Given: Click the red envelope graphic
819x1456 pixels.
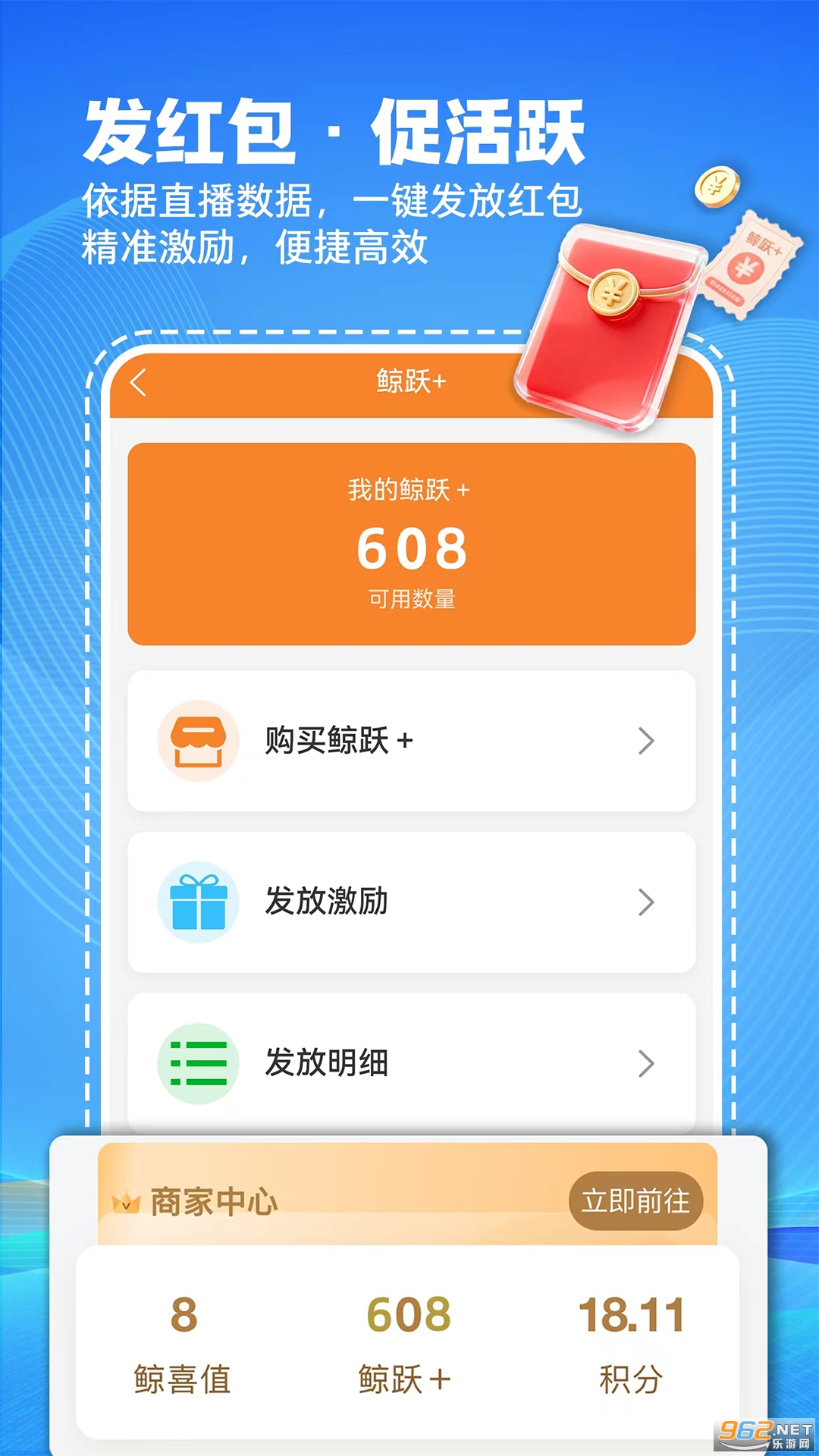Looking at the screenshot, I should 614,318.
